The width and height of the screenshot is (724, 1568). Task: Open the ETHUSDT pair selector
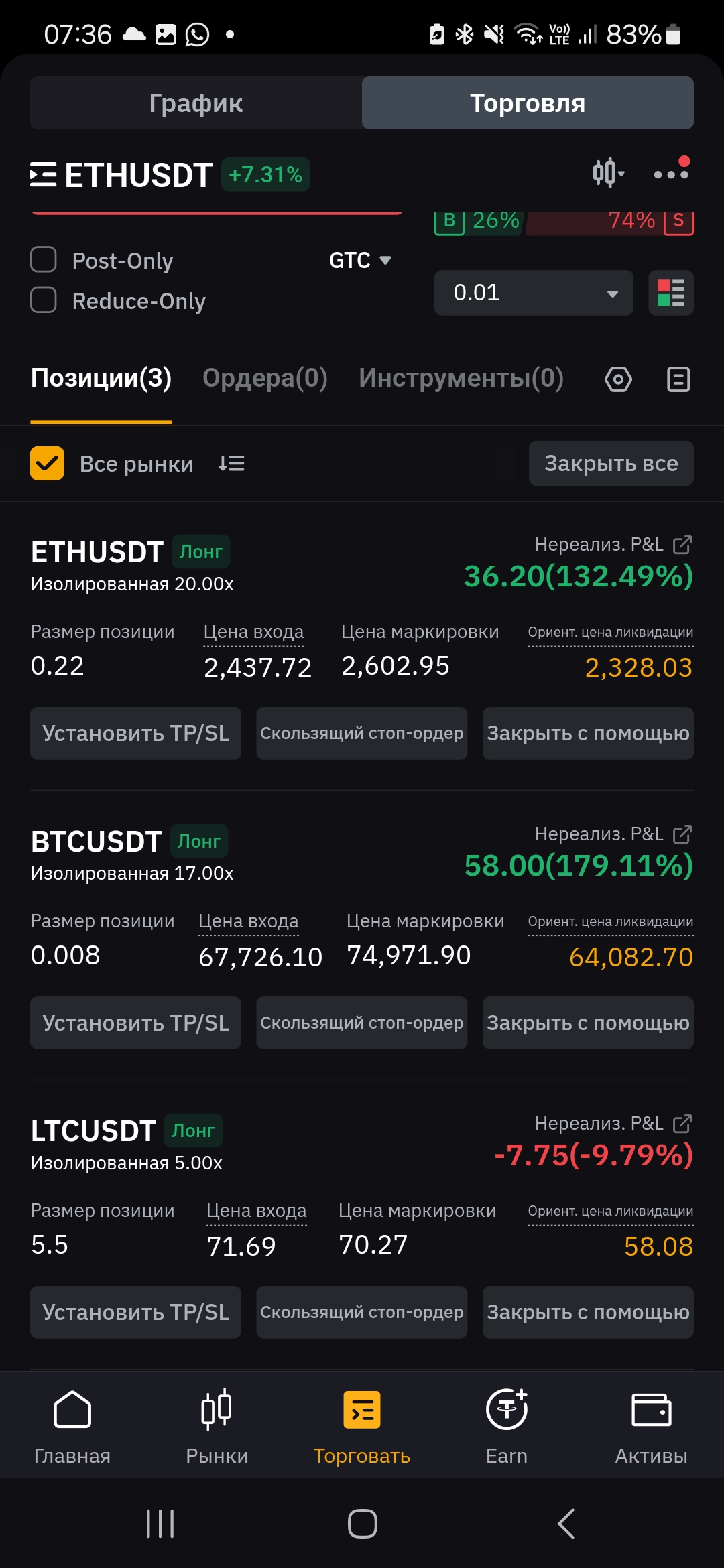[121, 175]
